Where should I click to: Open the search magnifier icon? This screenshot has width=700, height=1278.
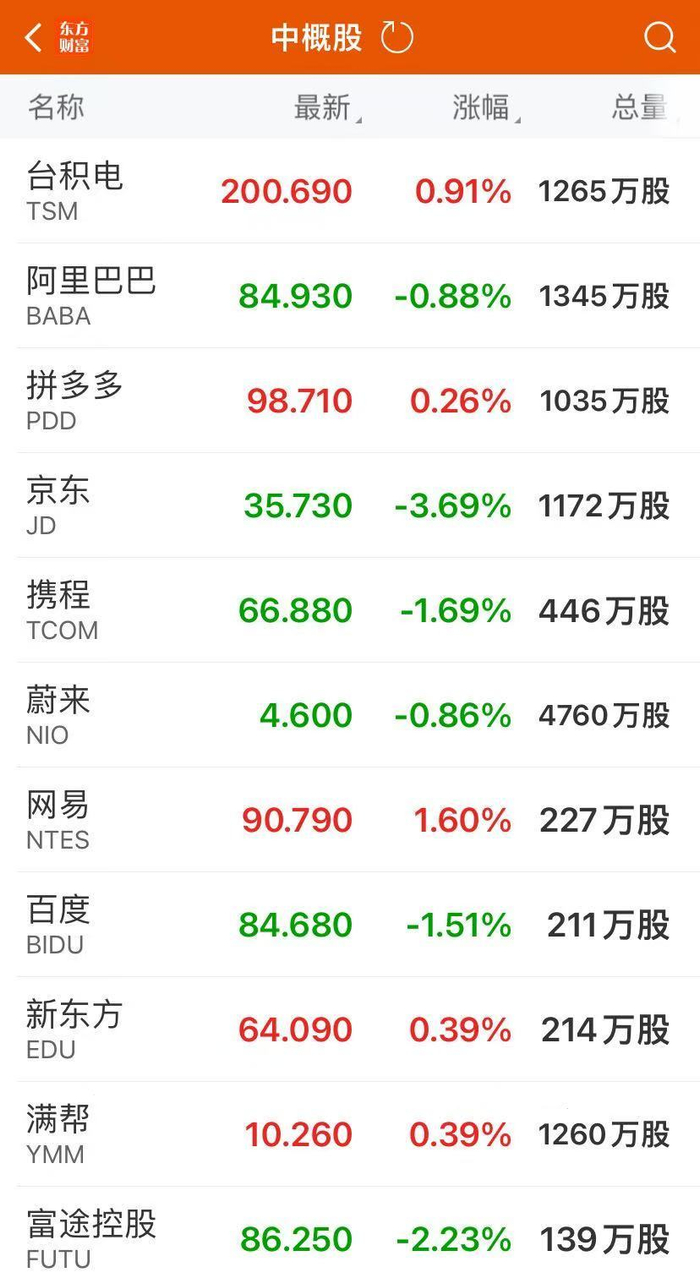659,38
